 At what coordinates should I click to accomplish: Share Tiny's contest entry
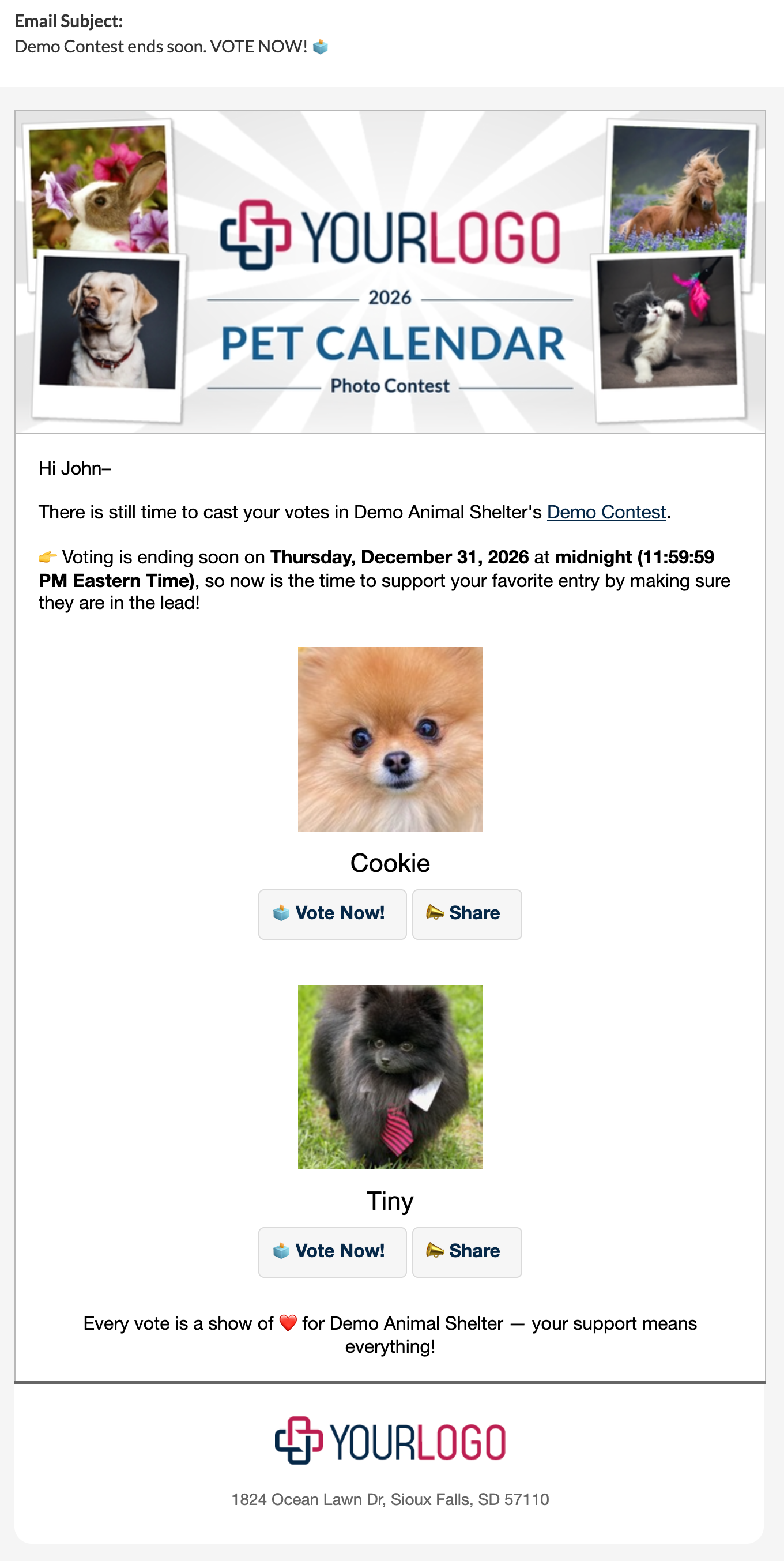pyautogui.click(x=466, y=1252)
